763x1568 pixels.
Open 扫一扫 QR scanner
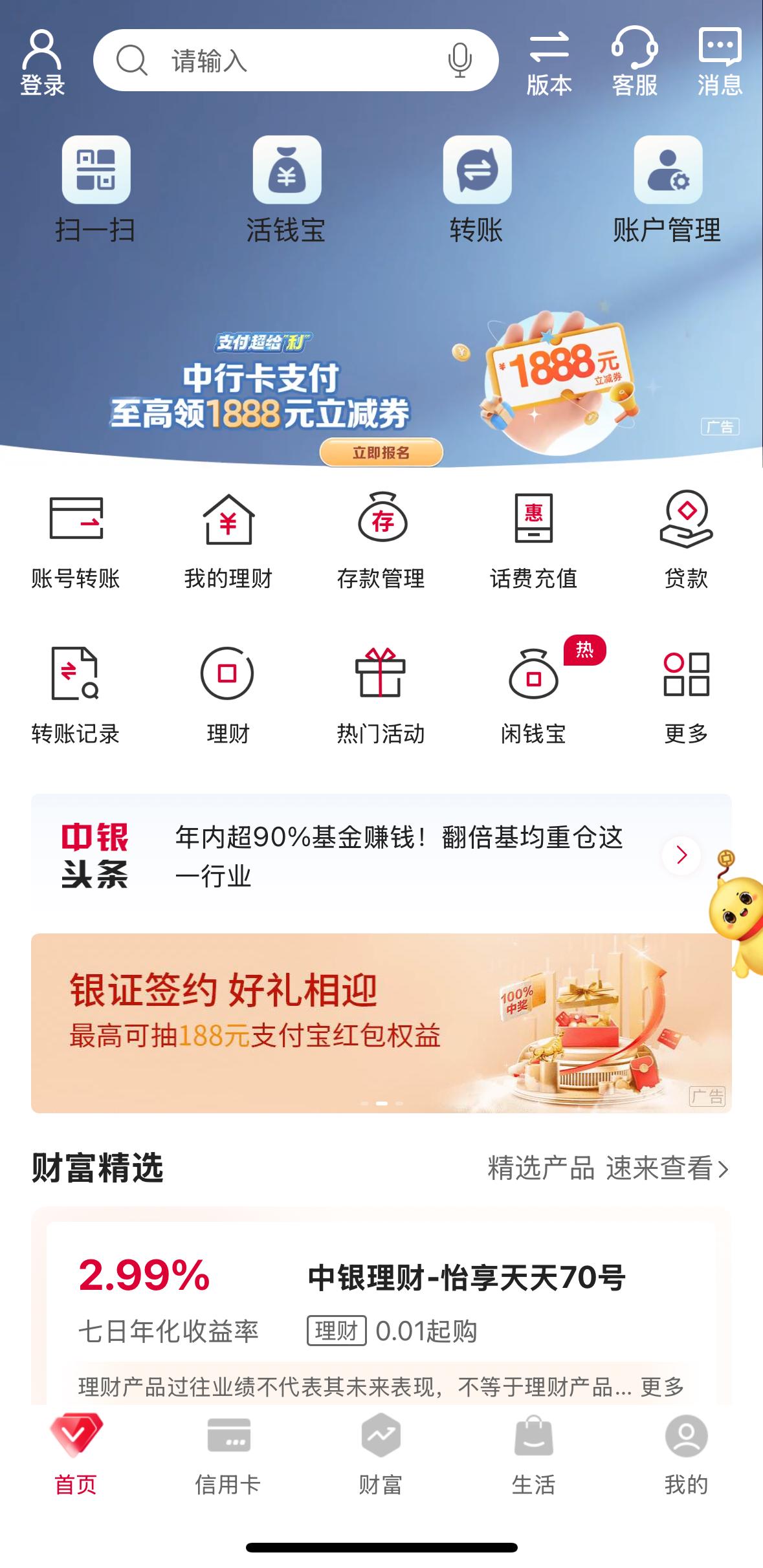[96, 189]
